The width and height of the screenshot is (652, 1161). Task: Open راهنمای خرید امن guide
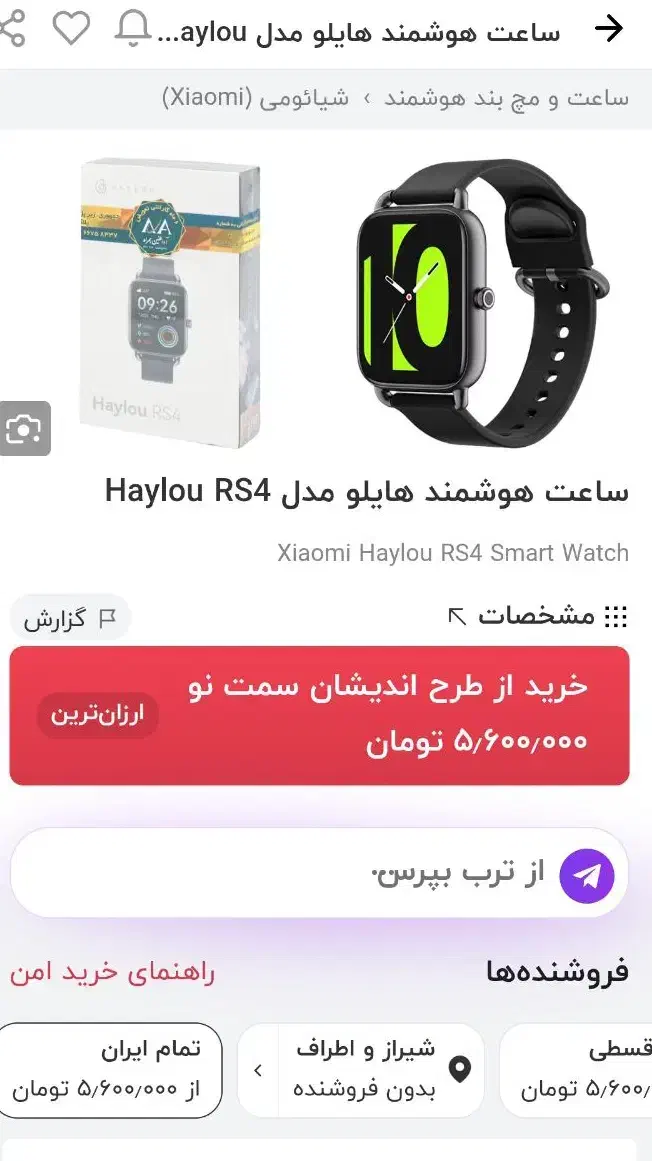pyautogui.click(x=112, y=971)
